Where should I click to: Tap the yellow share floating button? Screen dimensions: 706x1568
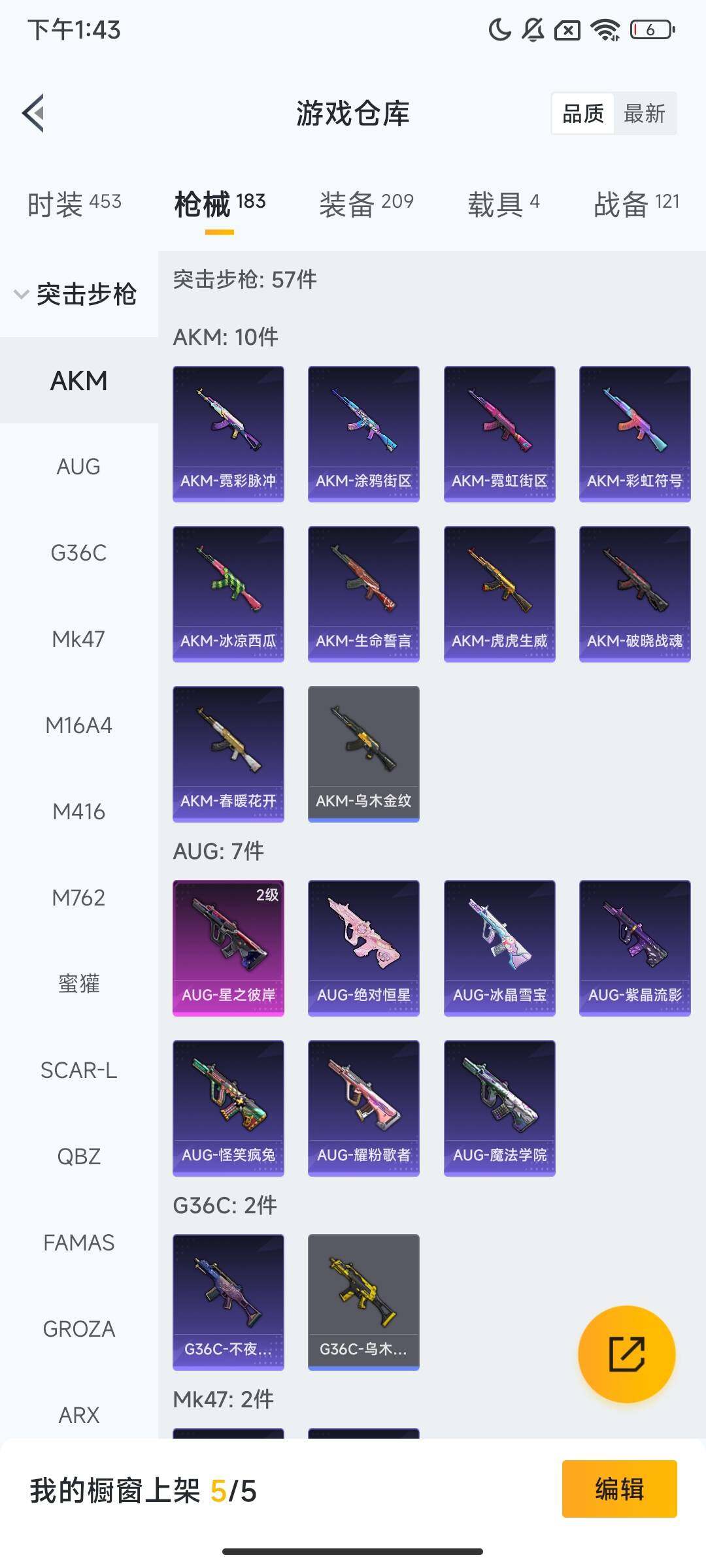(x=626, y=1354)
